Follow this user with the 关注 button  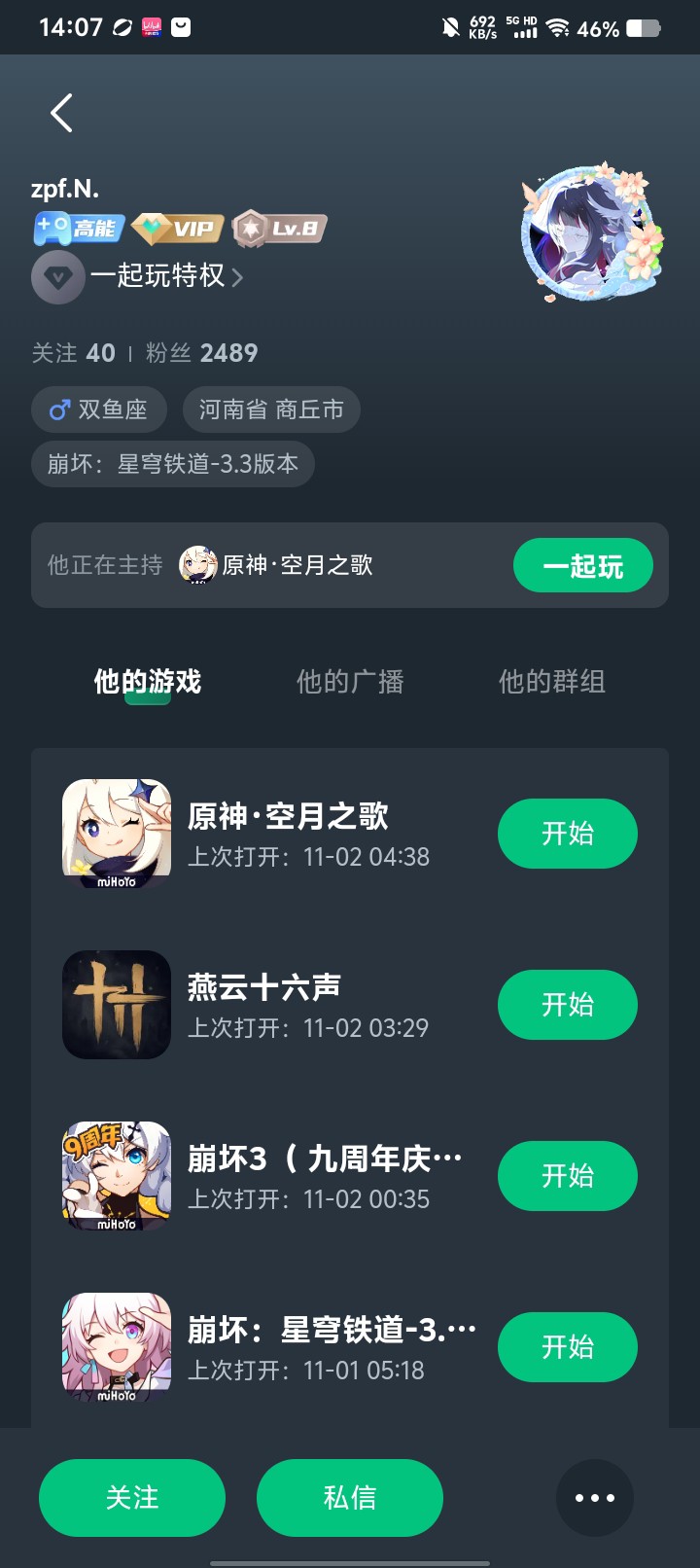coord(132,1497)
